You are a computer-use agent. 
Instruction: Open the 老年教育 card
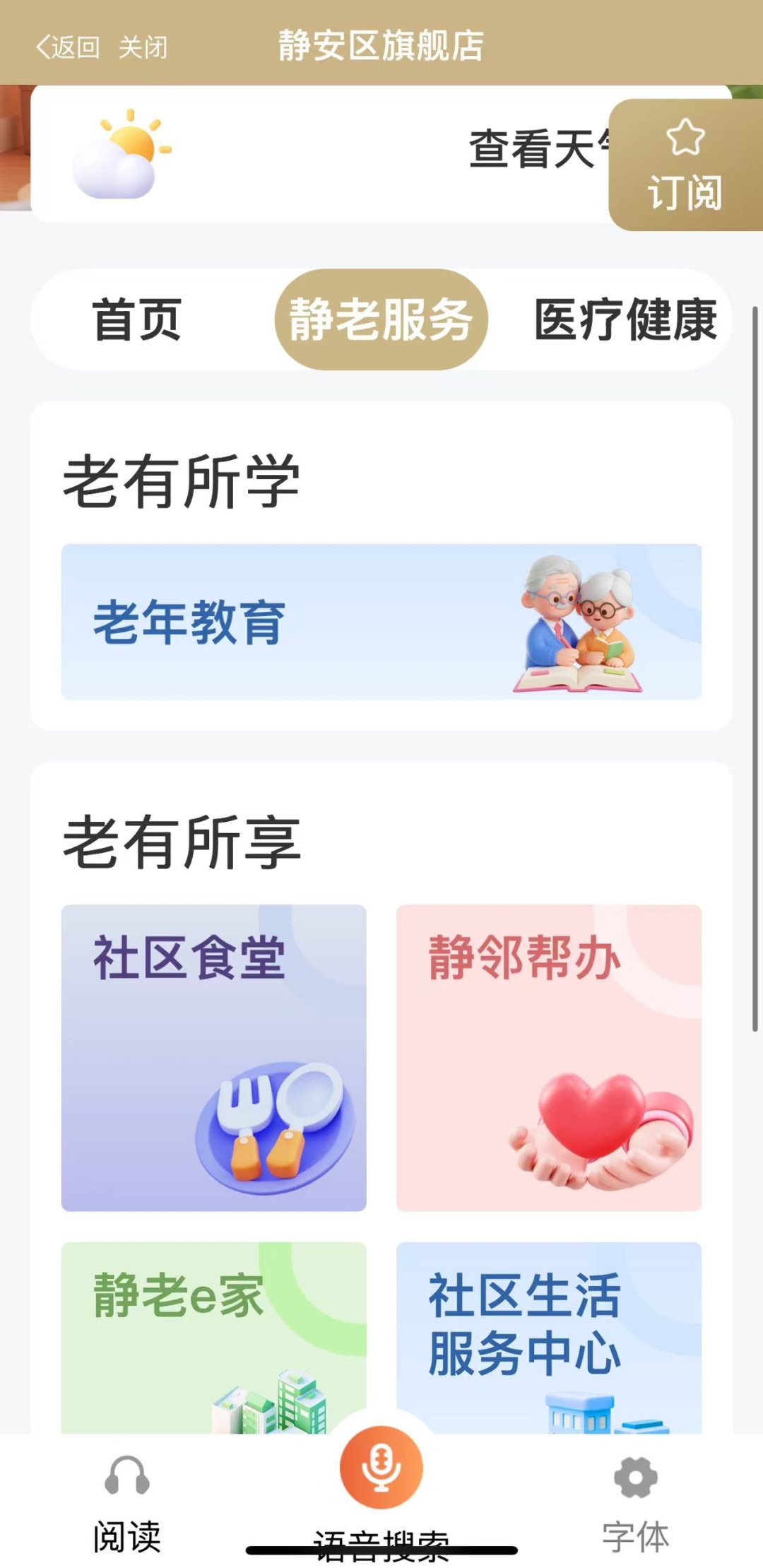(381, 622)
